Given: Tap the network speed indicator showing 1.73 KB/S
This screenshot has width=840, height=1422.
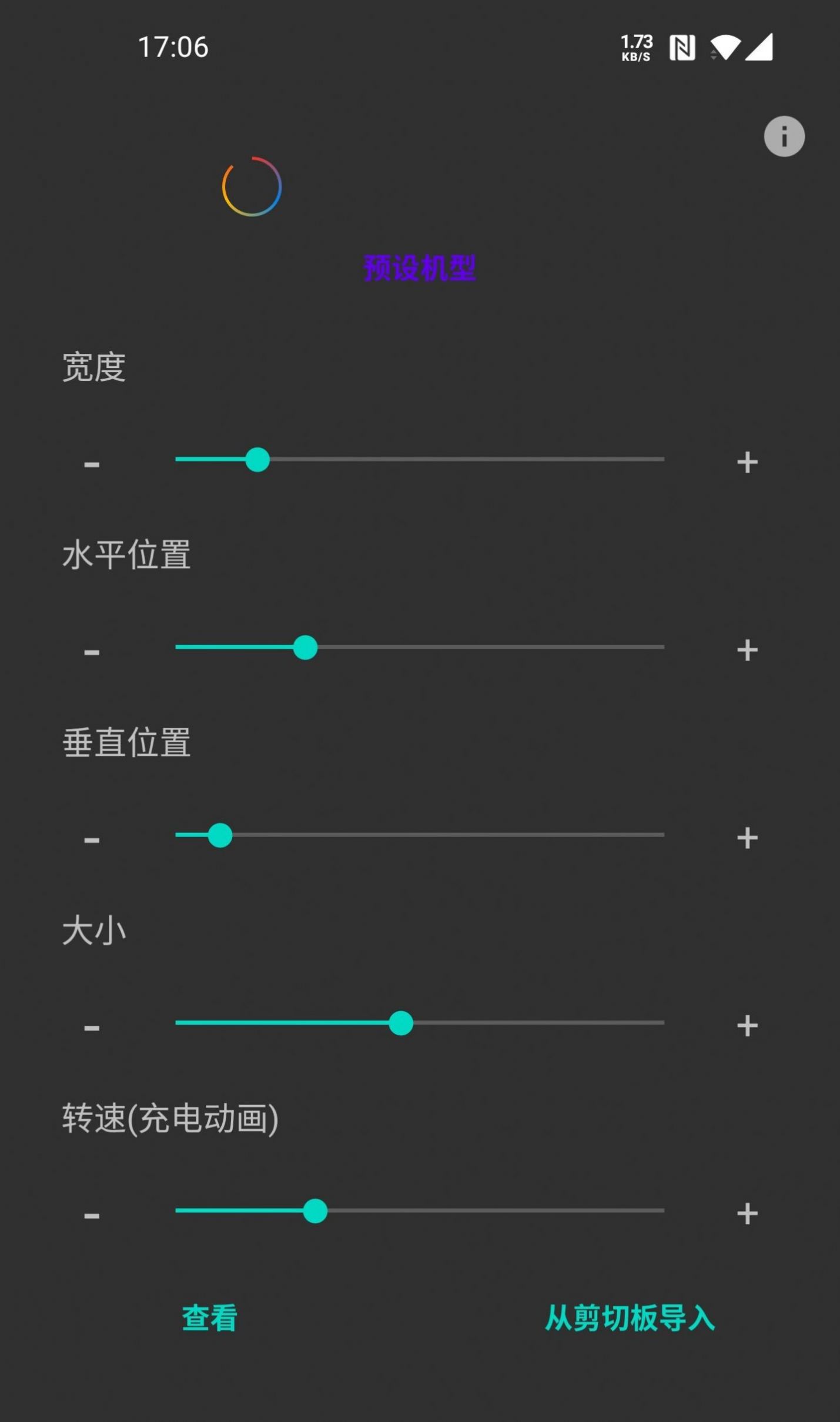Looking at the screenshot, I should point(636,47).
